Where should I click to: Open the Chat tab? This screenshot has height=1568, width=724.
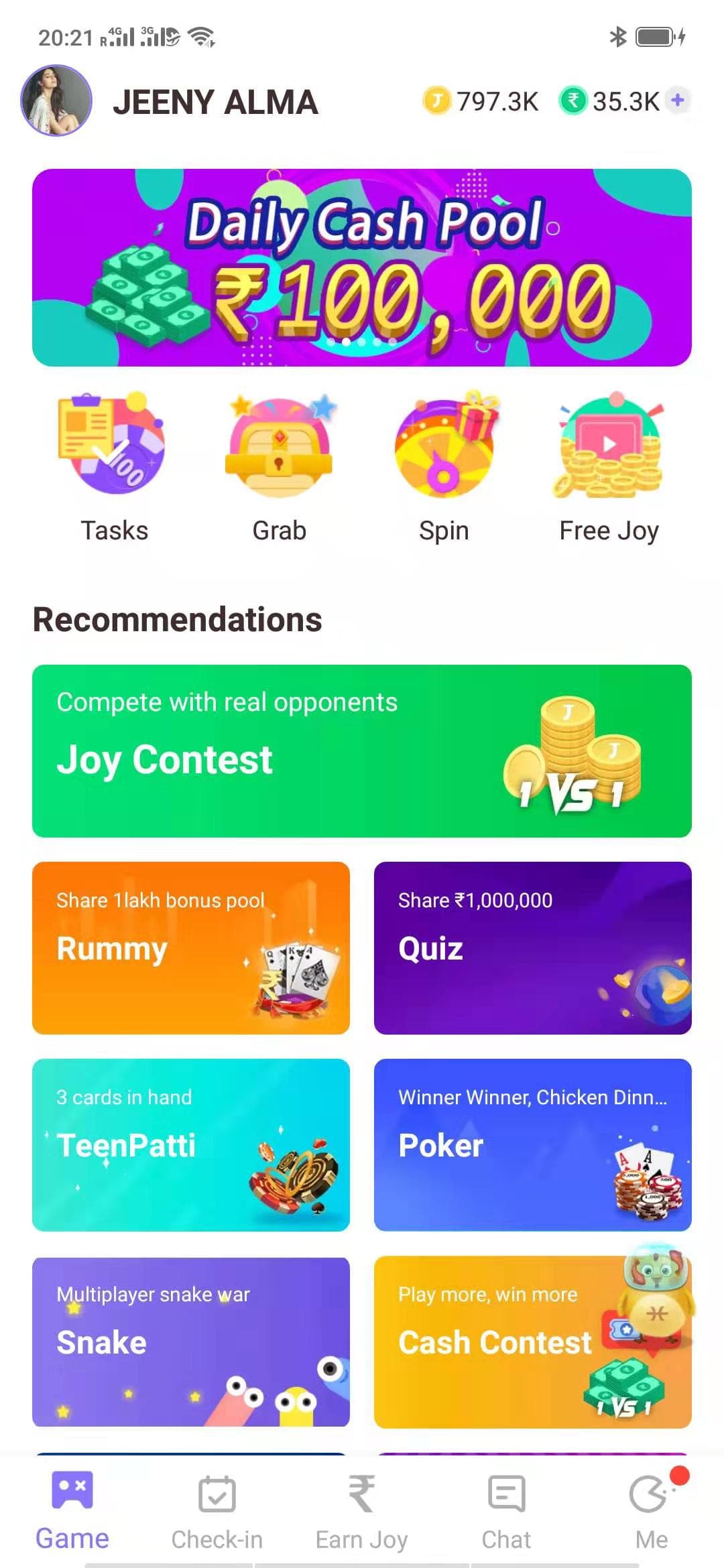pos(506,1501)
